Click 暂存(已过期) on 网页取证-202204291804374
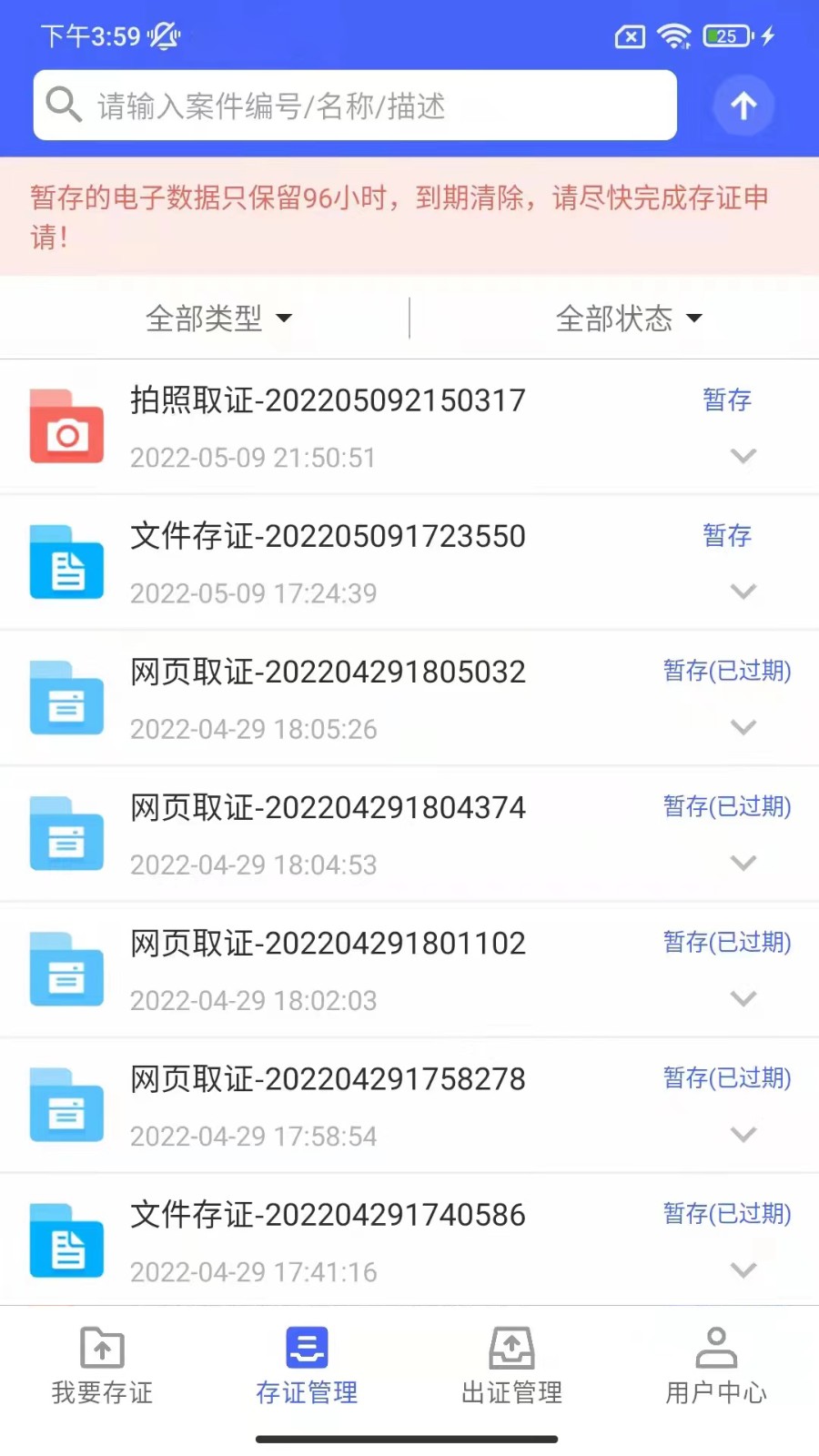 pos(725,807)
